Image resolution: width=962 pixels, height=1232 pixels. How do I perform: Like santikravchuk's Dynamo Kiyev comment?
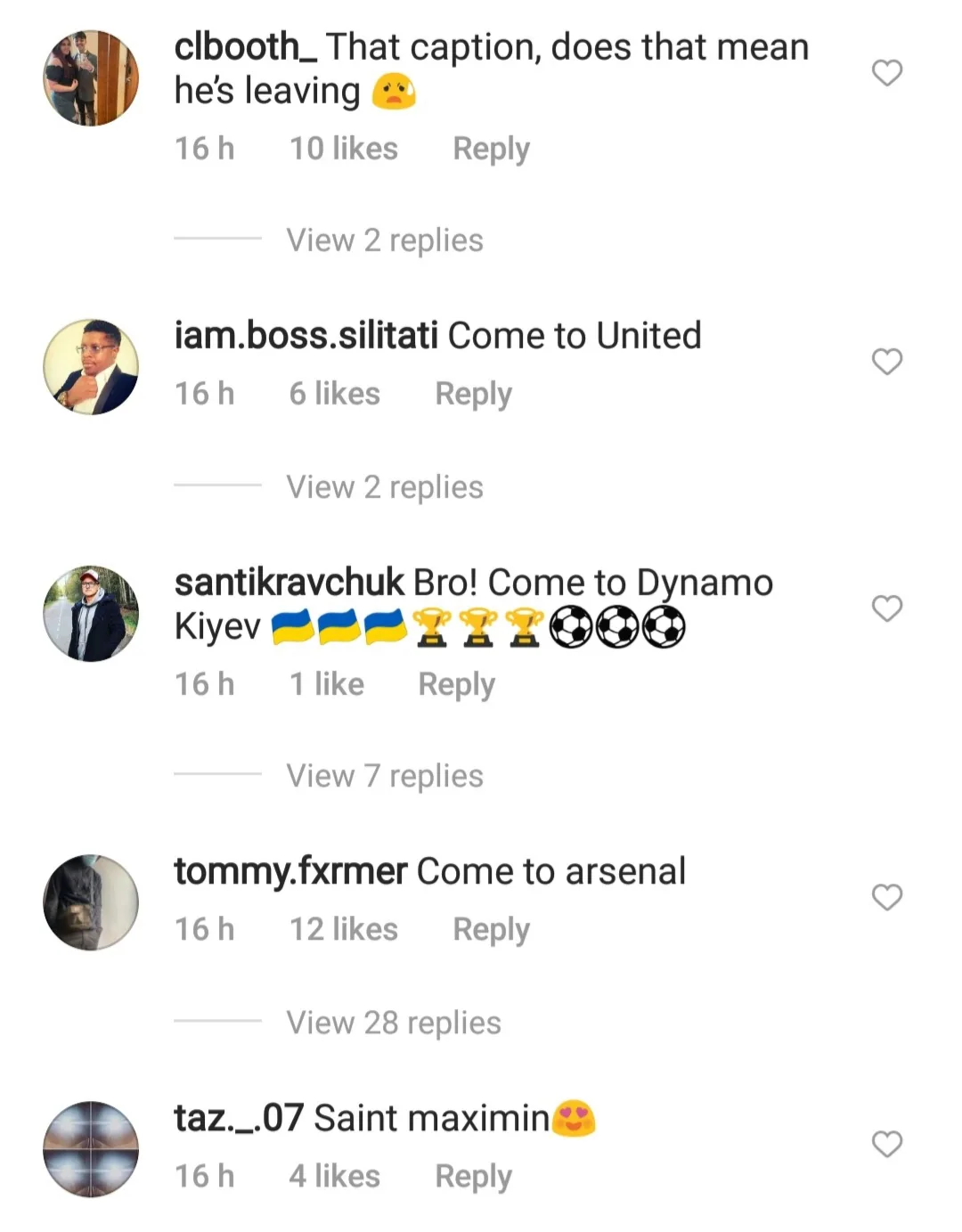point(886,608)
